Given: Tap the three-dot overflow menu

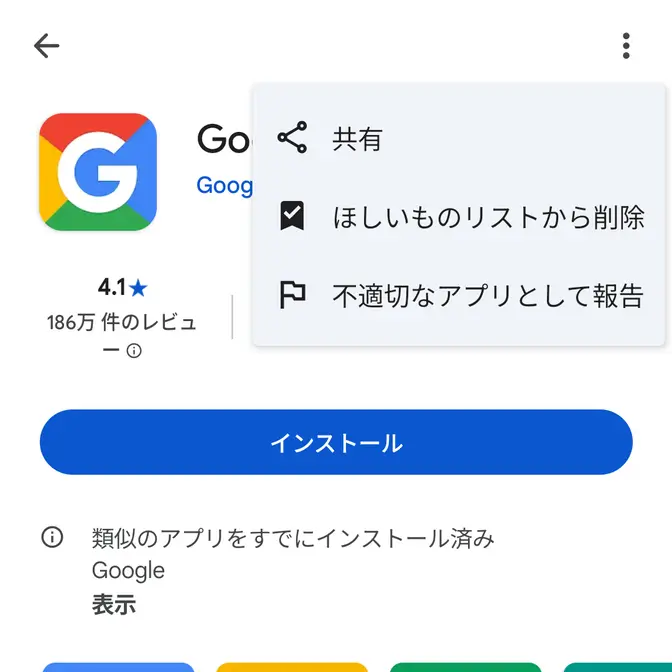Looking at the screenshot, I should [626, 46].
